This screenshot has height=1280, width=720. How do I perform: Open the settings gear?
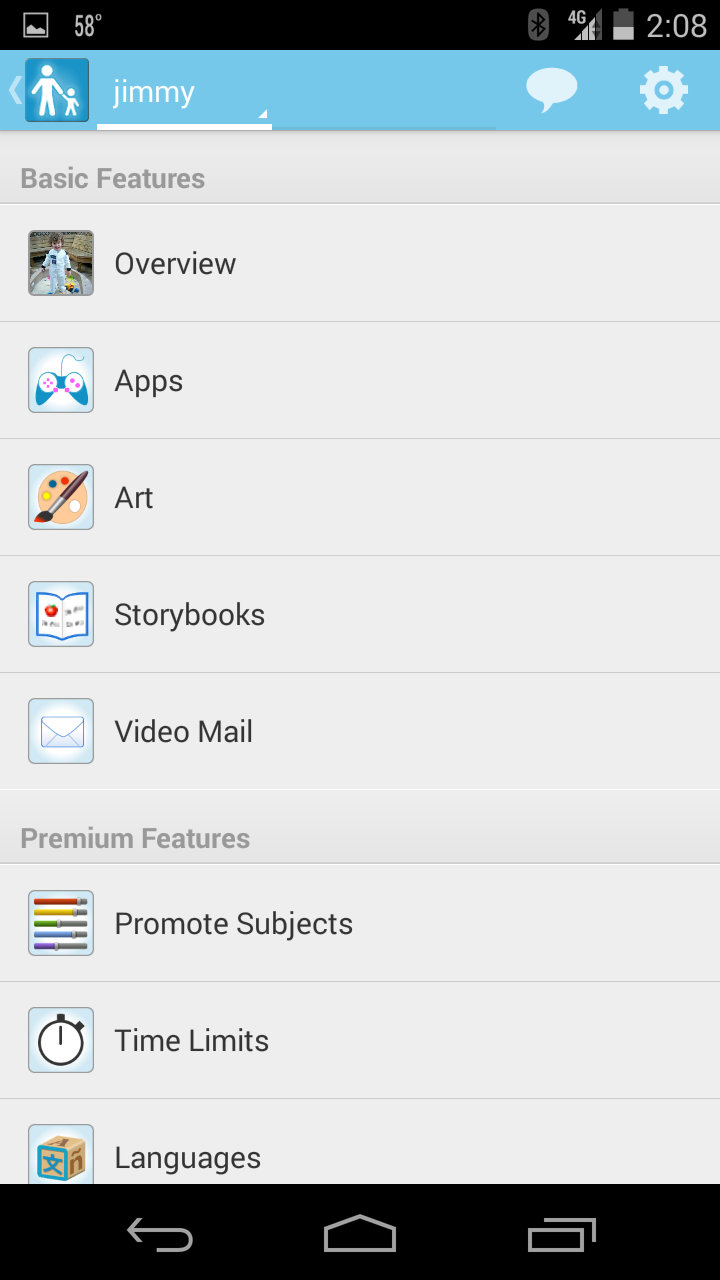point(664,91)
